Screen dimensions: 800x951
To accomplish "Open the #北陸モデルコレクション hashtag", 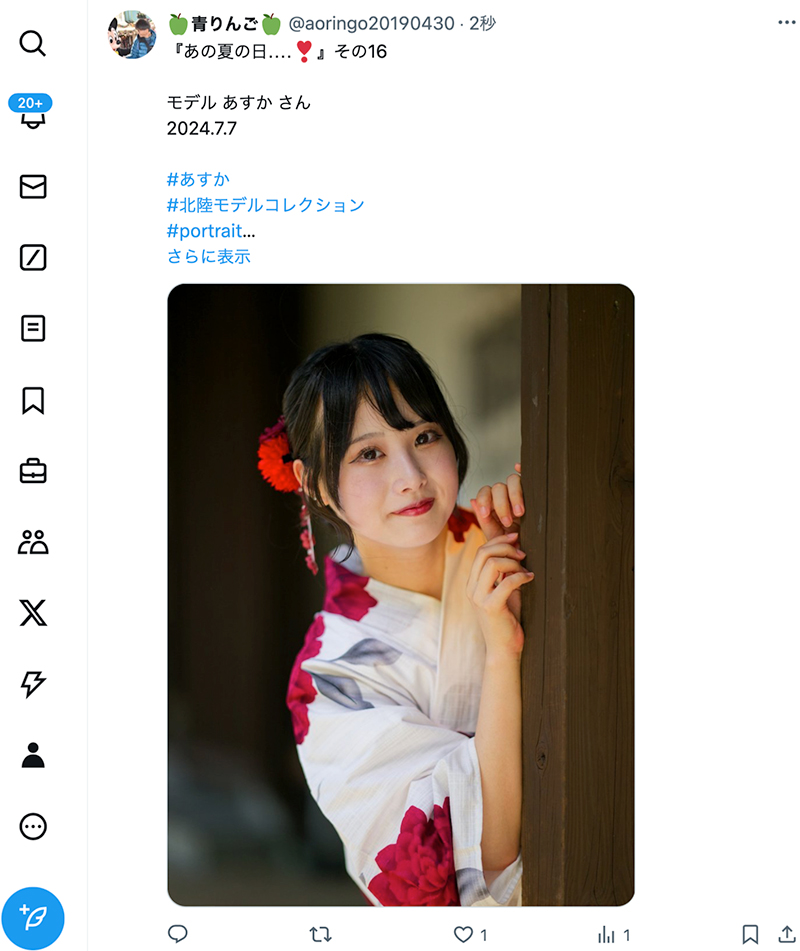I will tap(266, 205).
